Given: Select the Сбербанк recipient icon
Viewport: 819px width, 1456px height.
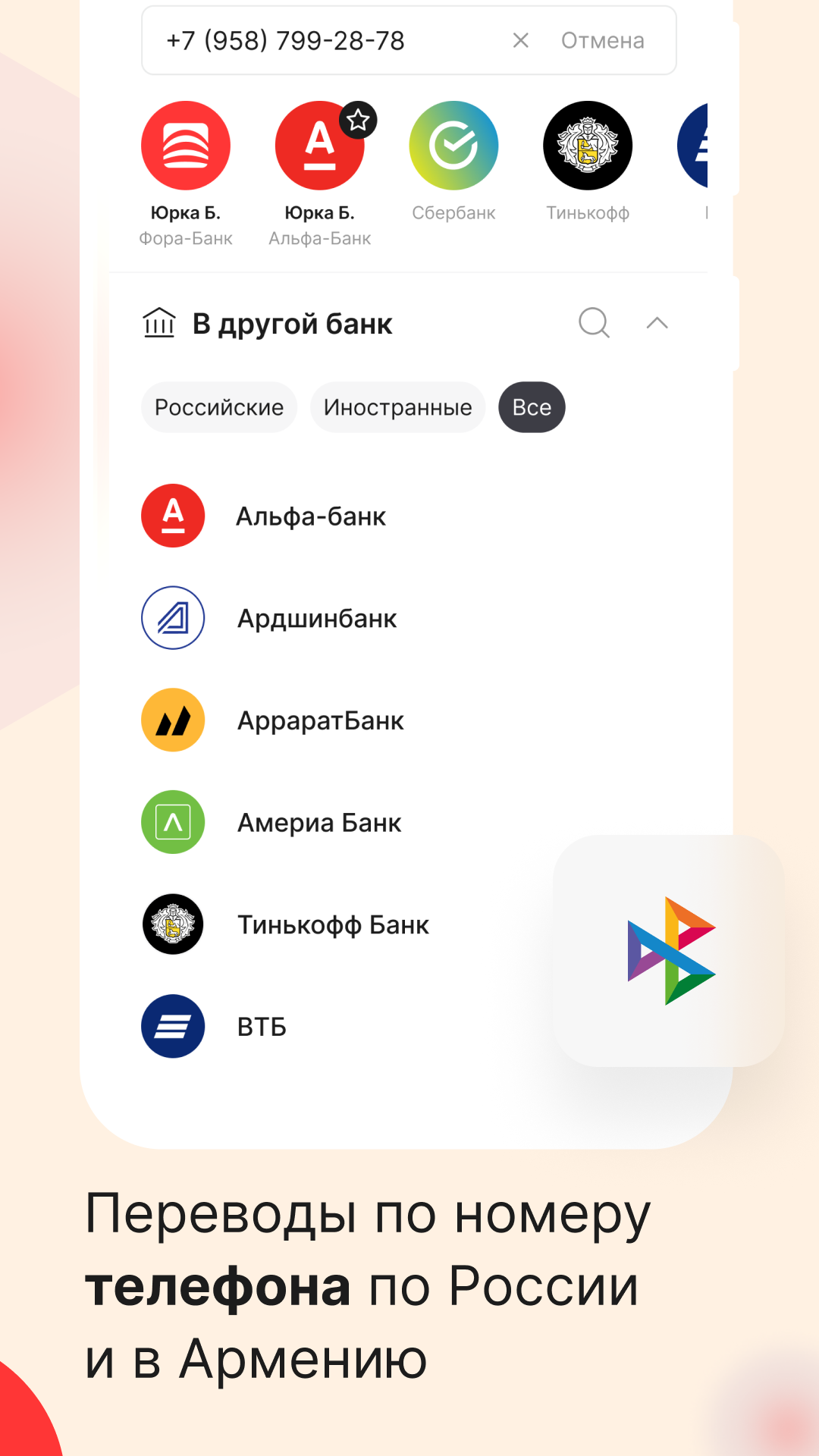Looking at the screenshot, I should click(x=453, y=146).
